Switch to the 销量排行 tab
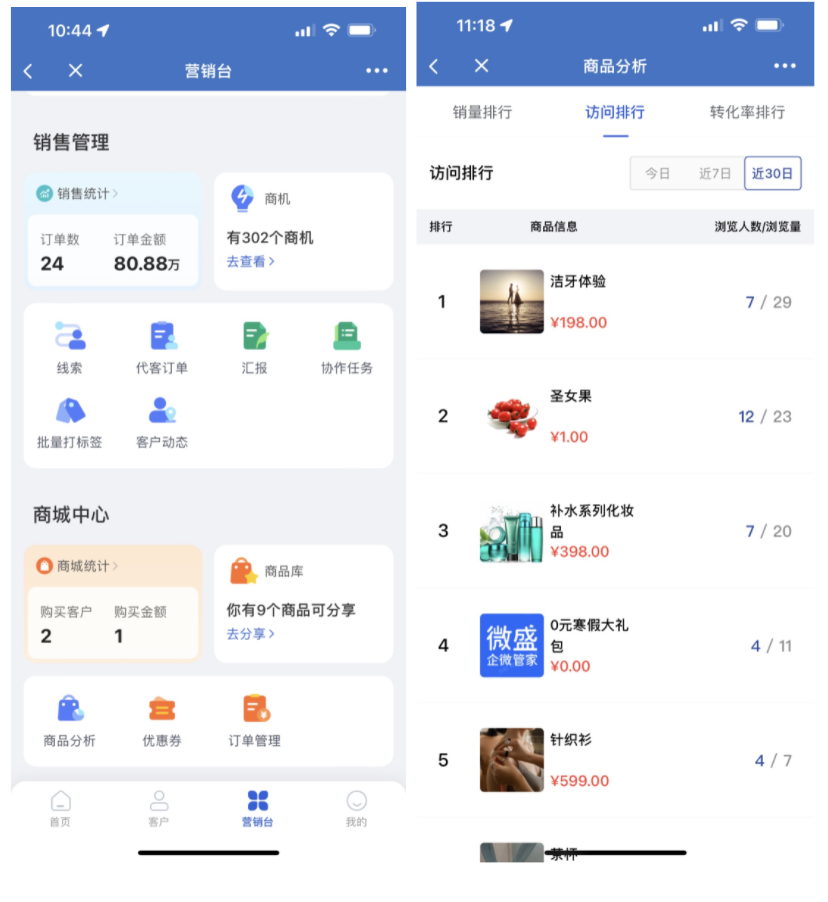 pos(482,112)
